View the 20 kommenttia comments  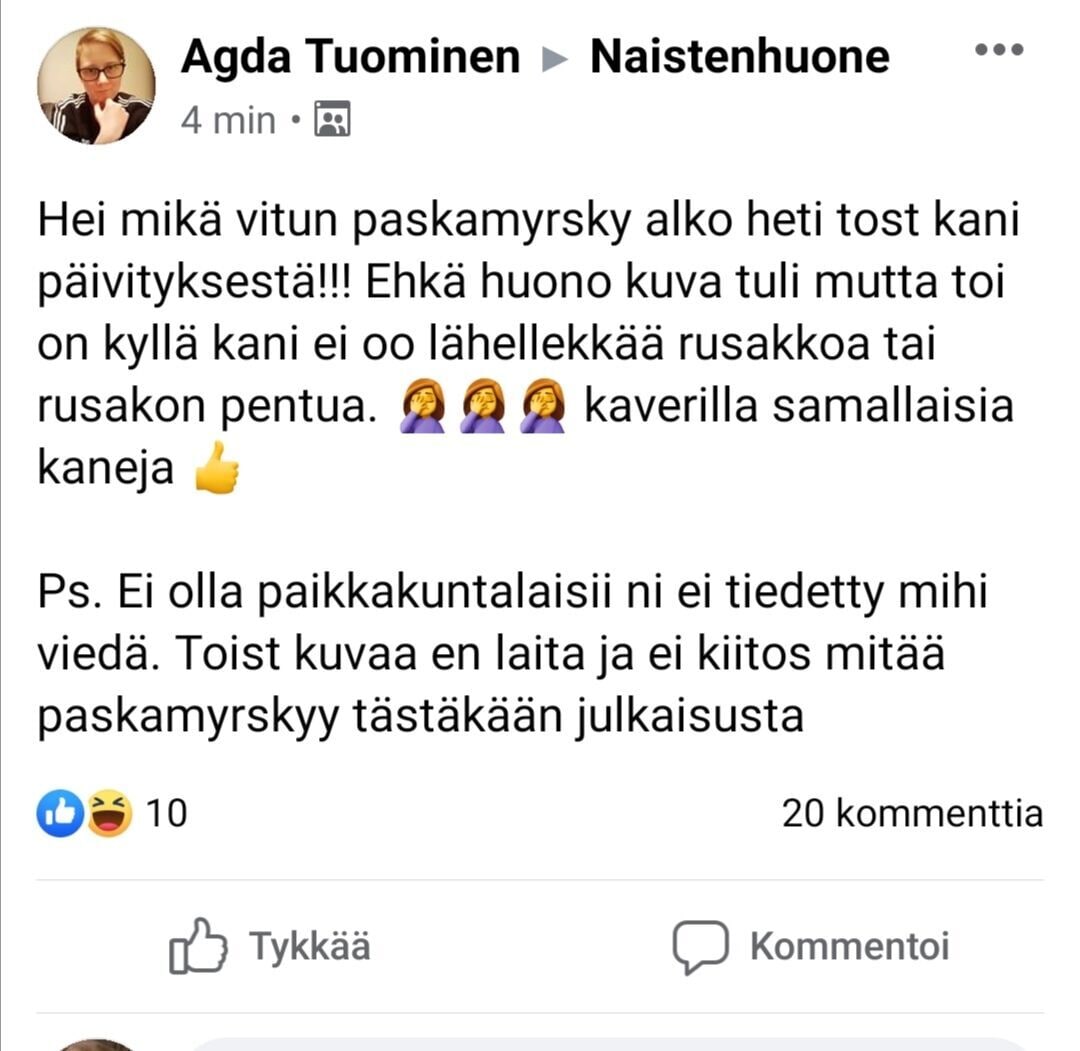pos(911,814)
